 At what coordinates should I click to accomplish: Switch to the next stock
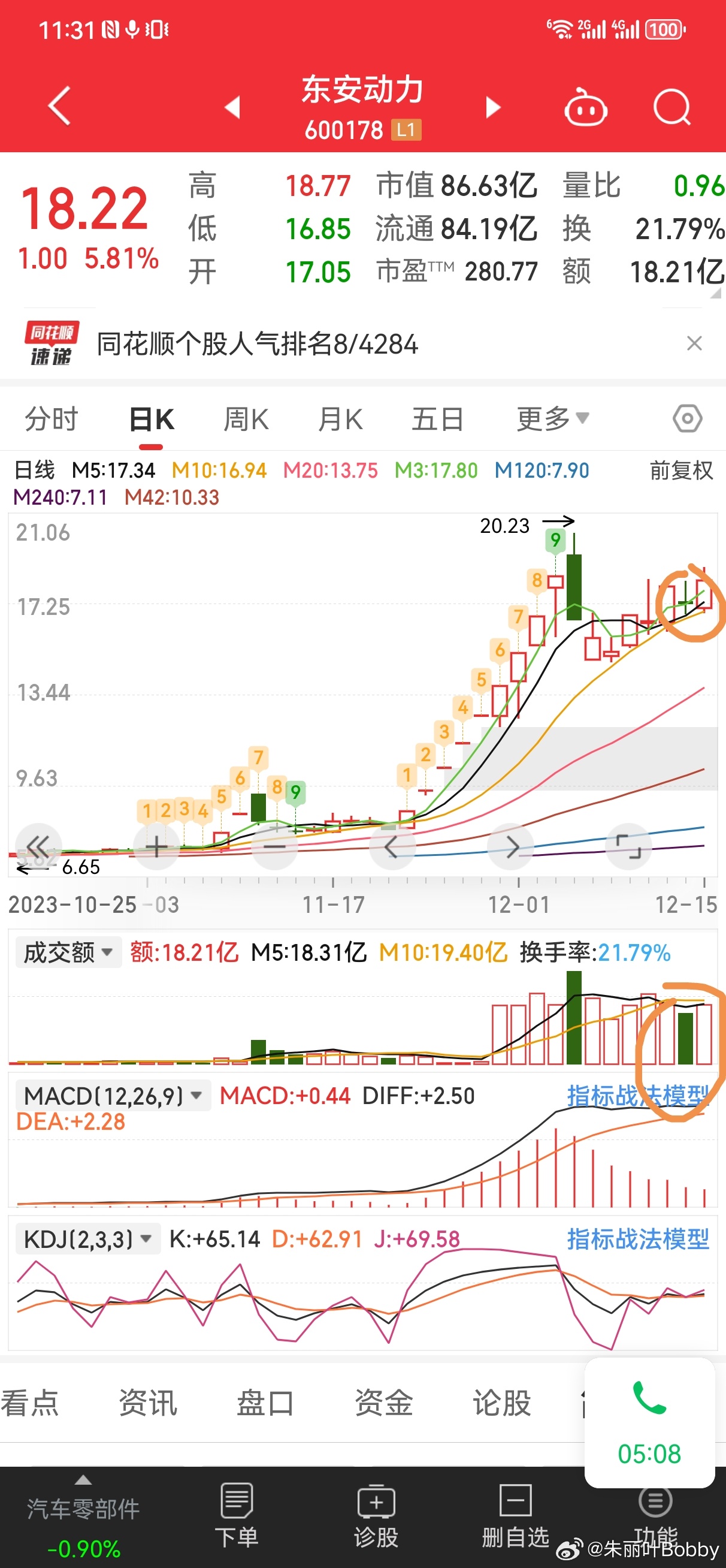[x=493, y=108]
